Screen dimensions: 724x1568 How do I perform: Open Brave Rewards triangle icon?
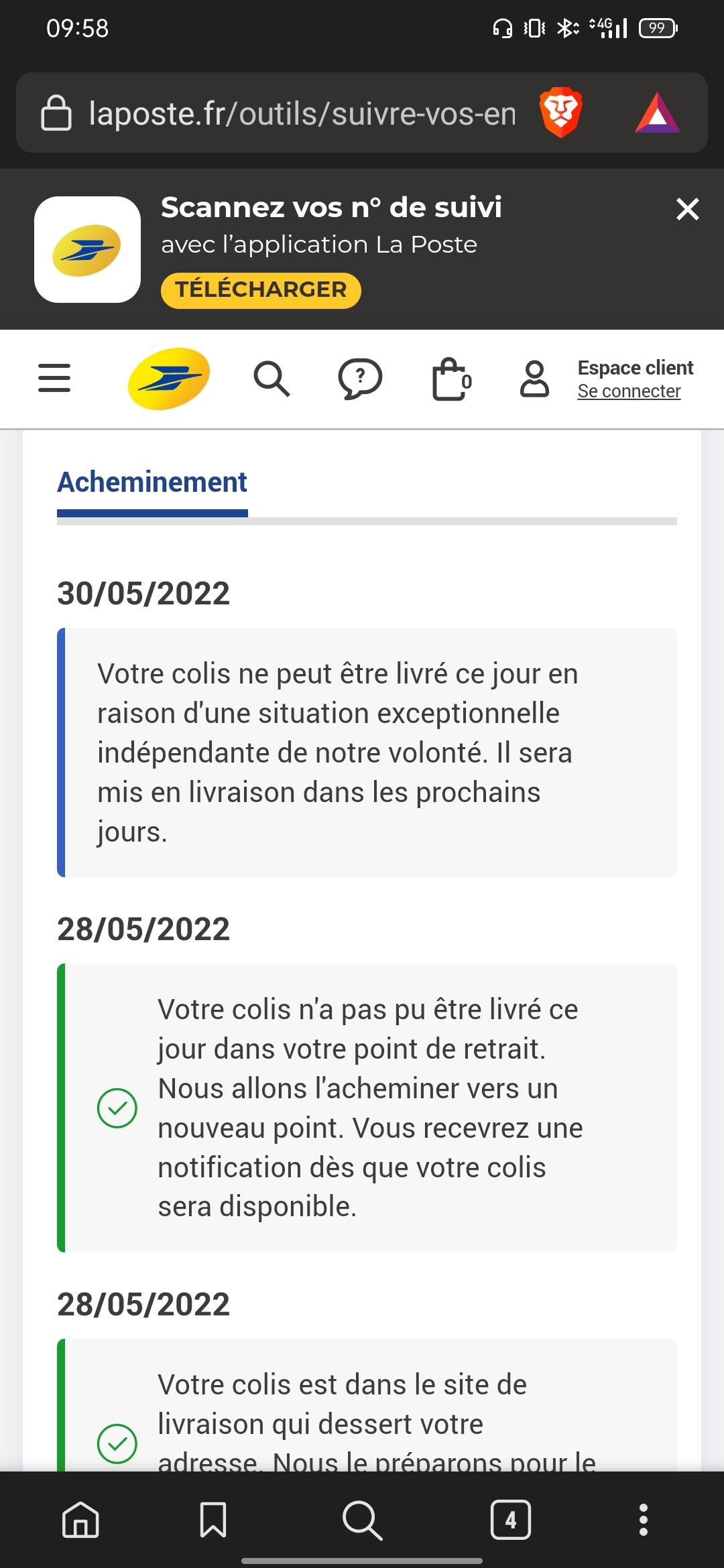point(657,113)
